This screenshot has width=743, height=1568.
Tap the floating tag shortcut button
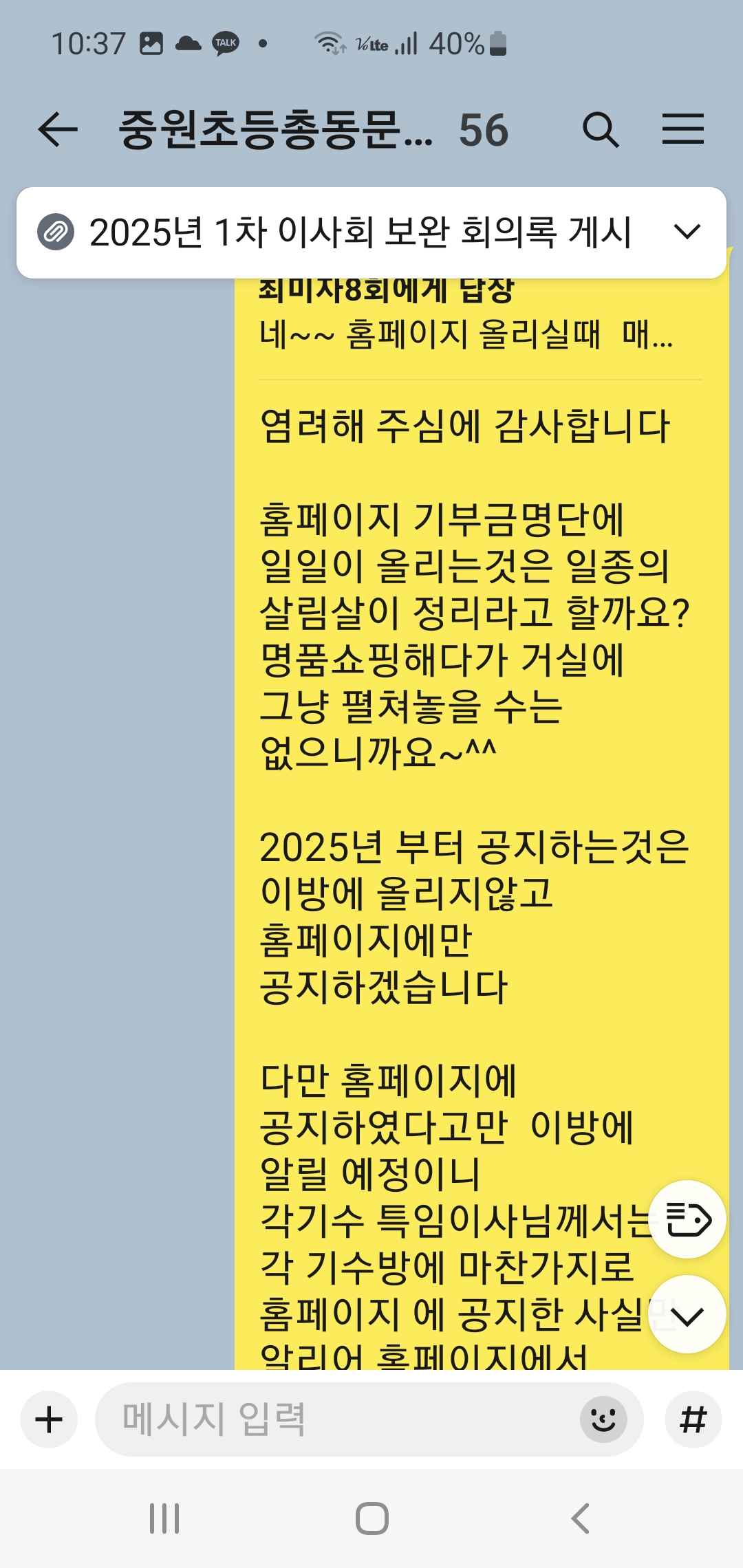click(687, 1219)
